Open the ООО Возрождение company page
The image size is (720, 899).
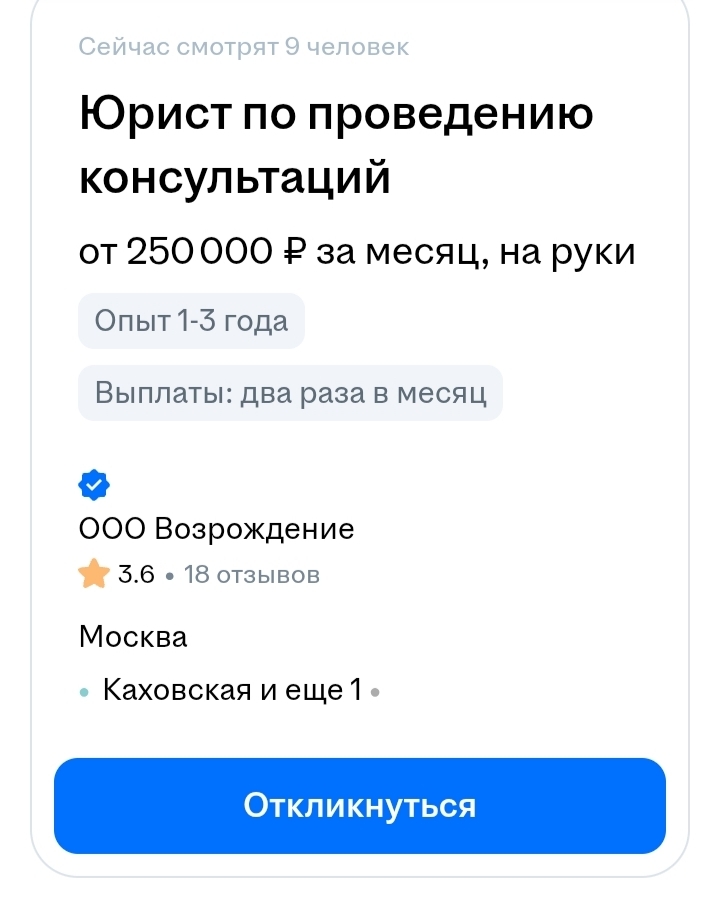[x=217, y=528]
